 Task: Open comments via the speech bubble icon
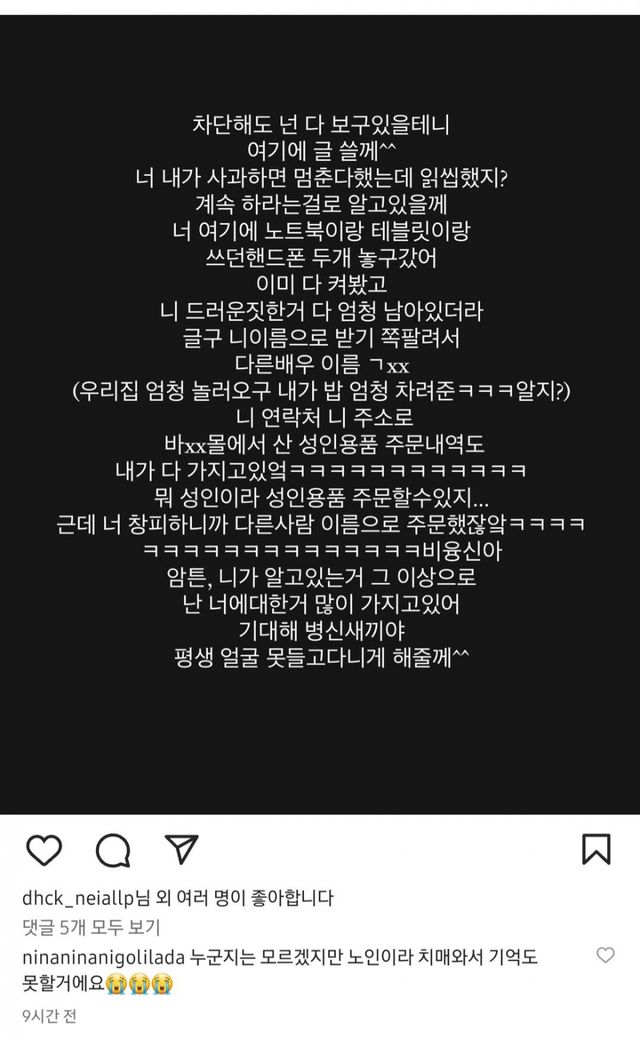tap(113, 850)
